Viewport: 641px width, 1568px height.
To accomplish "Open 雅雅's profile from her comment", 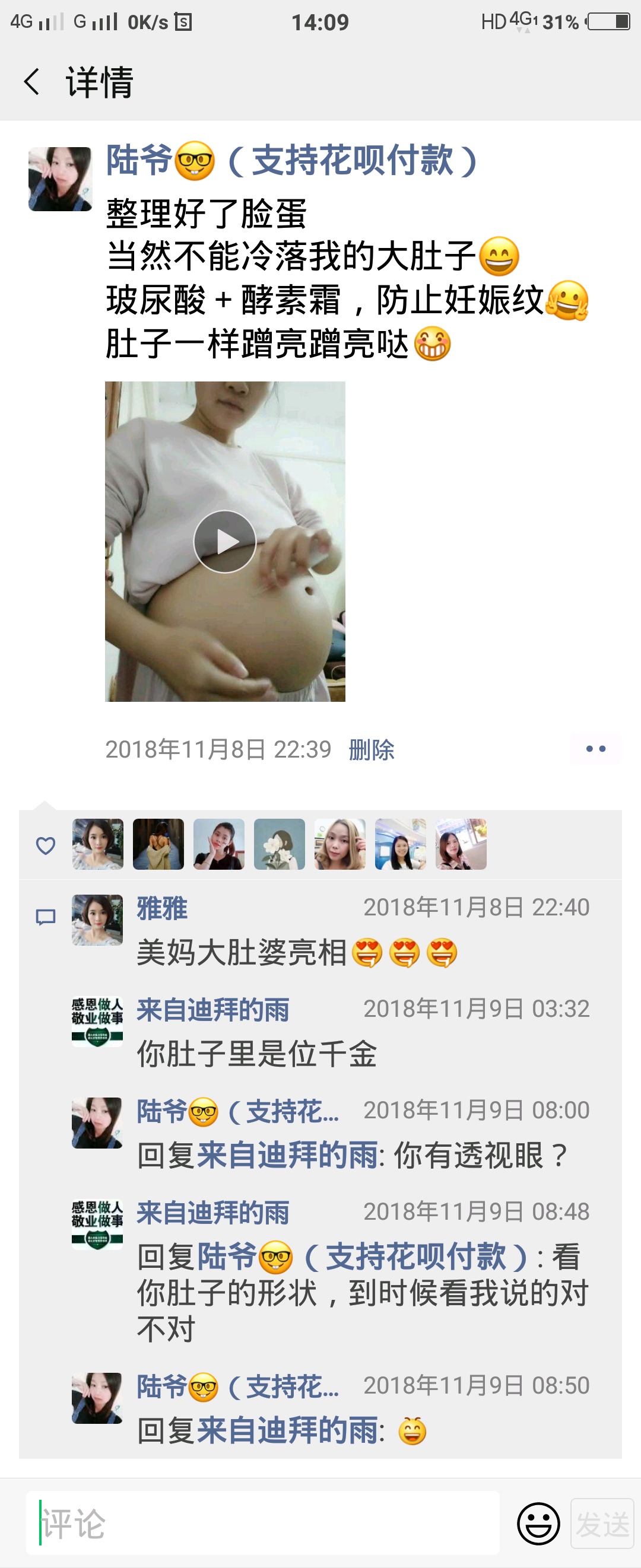I will tap(162, 908).
